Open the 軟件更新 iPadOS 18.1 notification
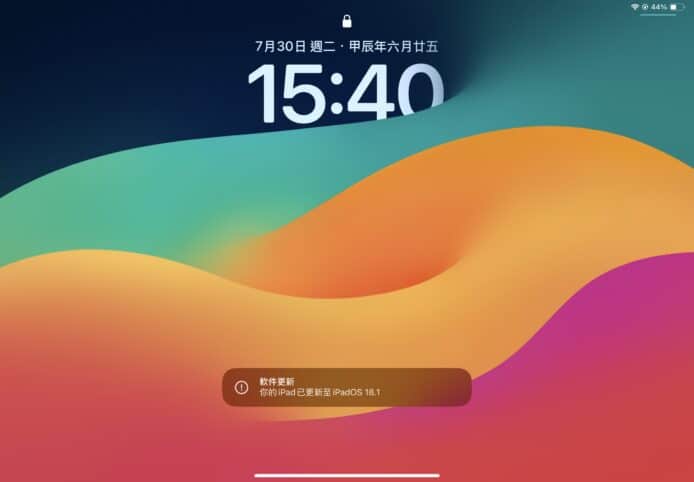Viewport: 694px width, 482px height. (346, 387)
